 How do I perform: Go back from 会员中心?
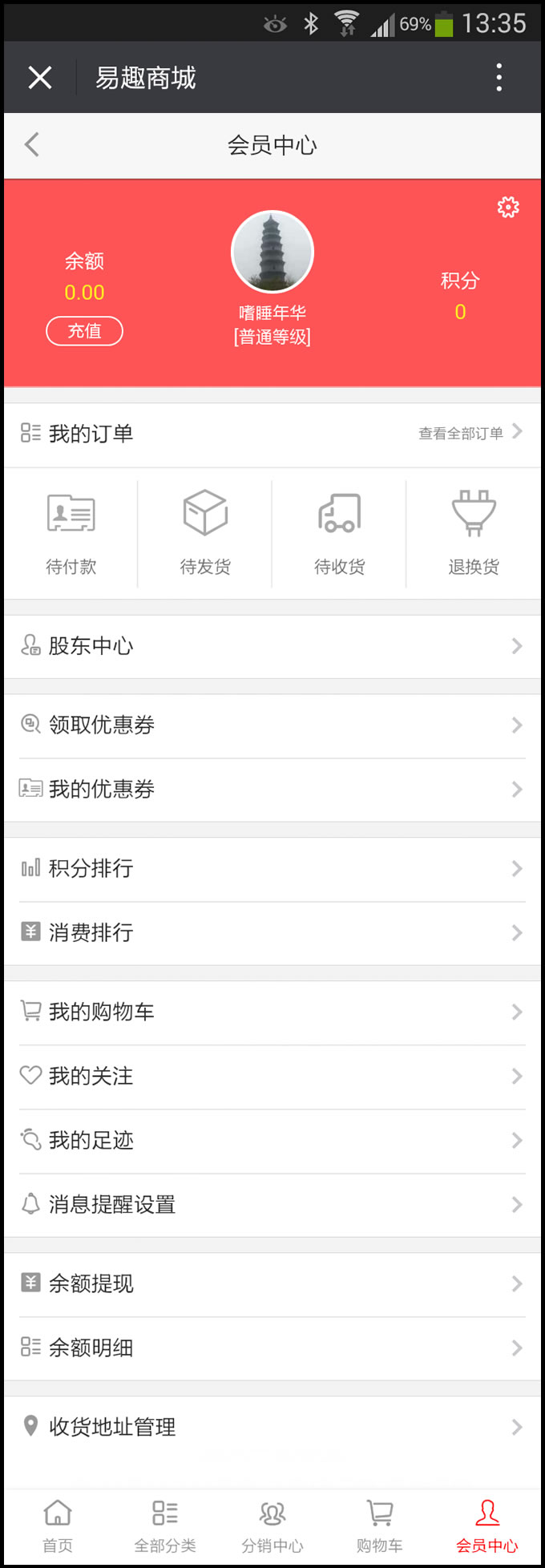32,145
